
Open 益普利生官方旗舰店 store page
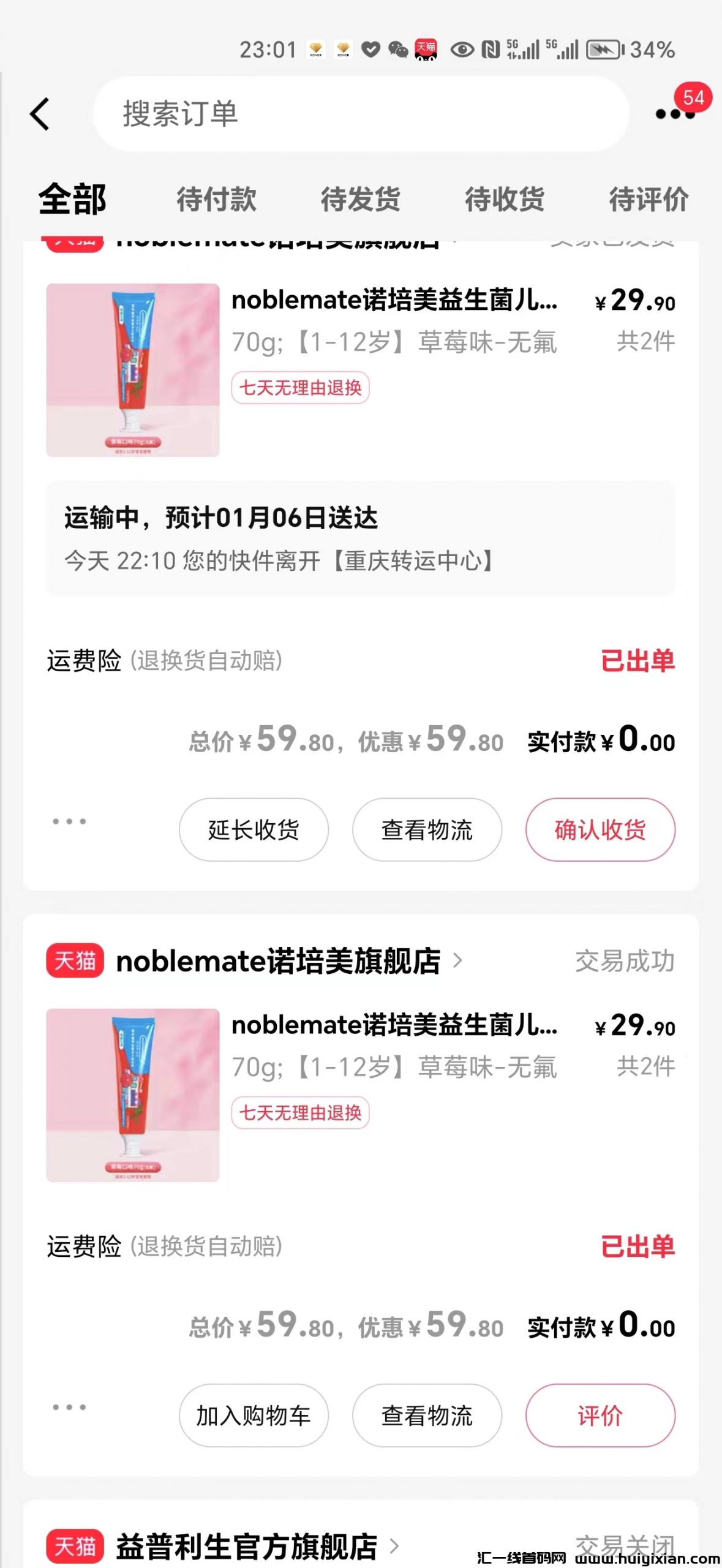pos(247,1546)
